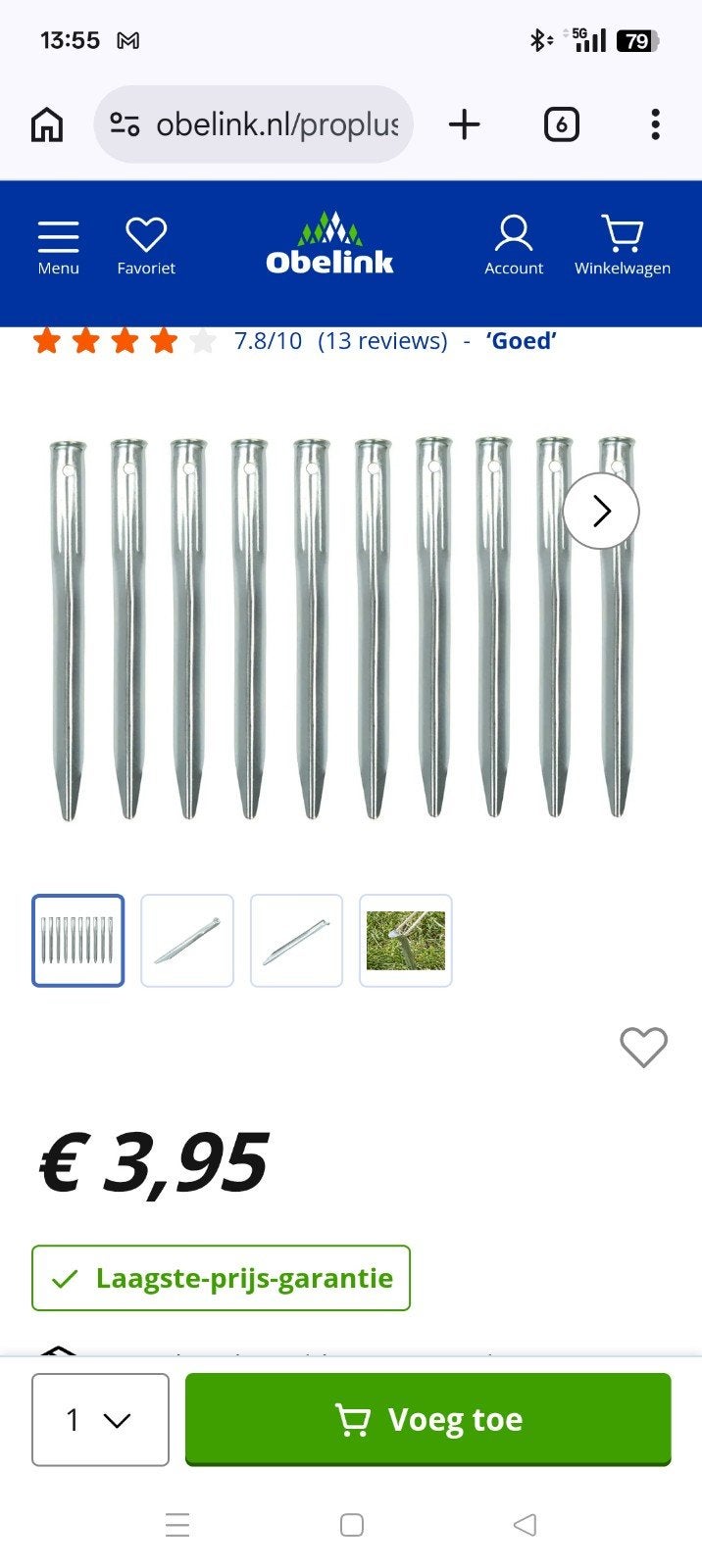Tap the system back button
Viewport: 702px width, 1568px height.
[x=526, y=1525]
